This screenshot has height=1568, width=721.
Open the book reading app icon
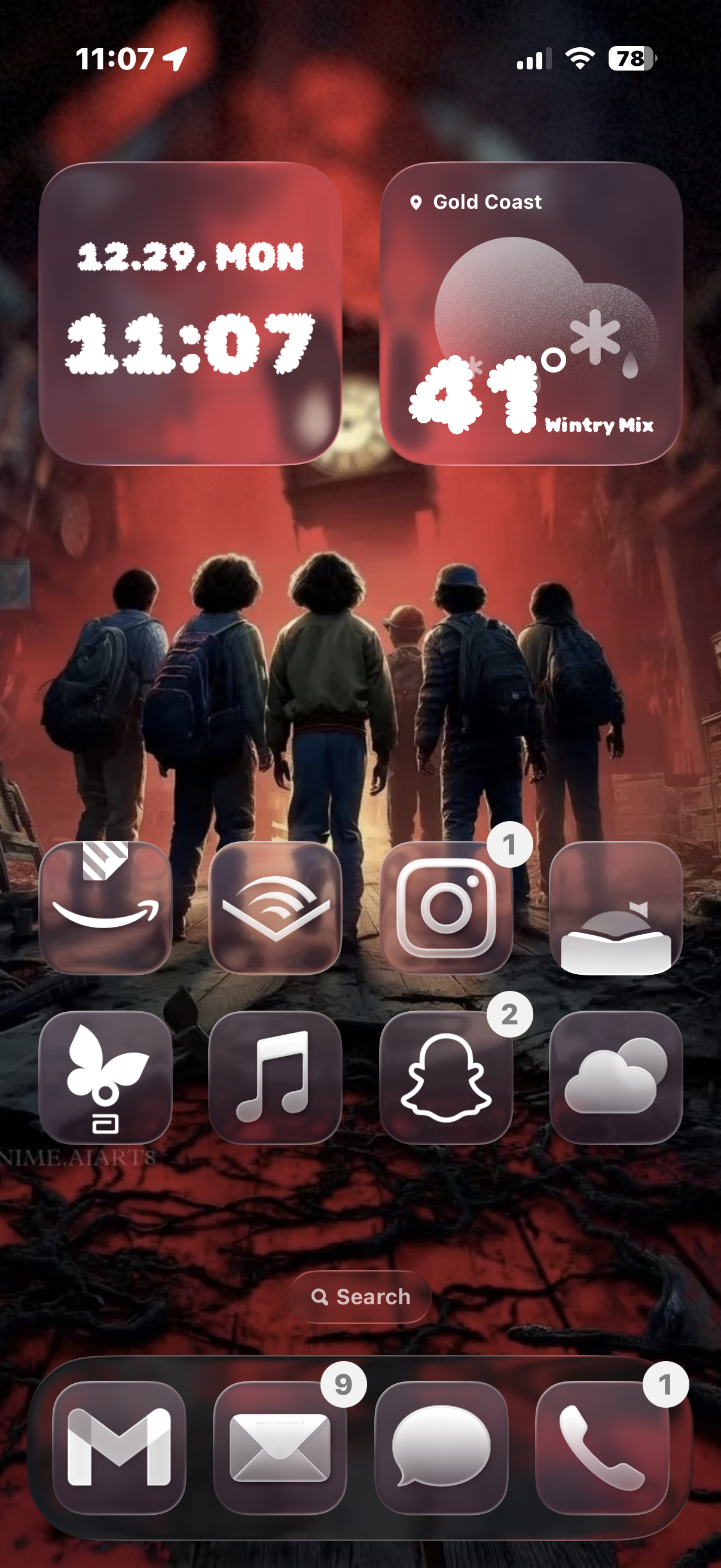click(615, 907)
